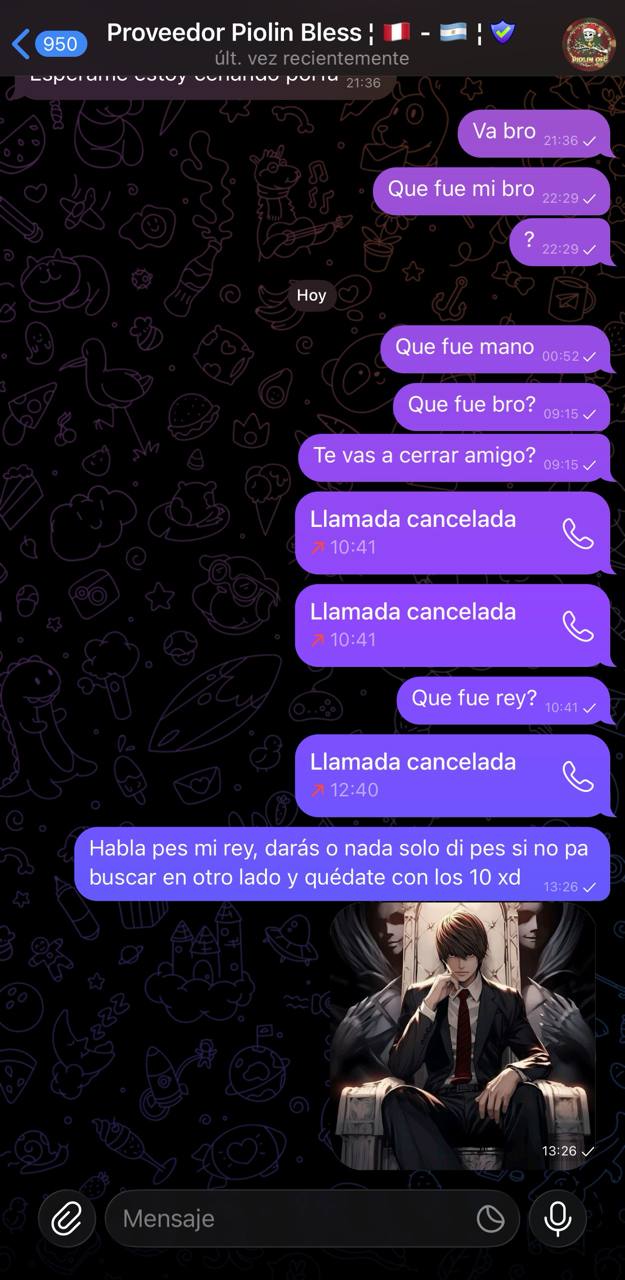Open Proveedor Piolin Bless profile avatar
Image resolution: width=625 pixels, height=1280 pixels.
point(589,43)
